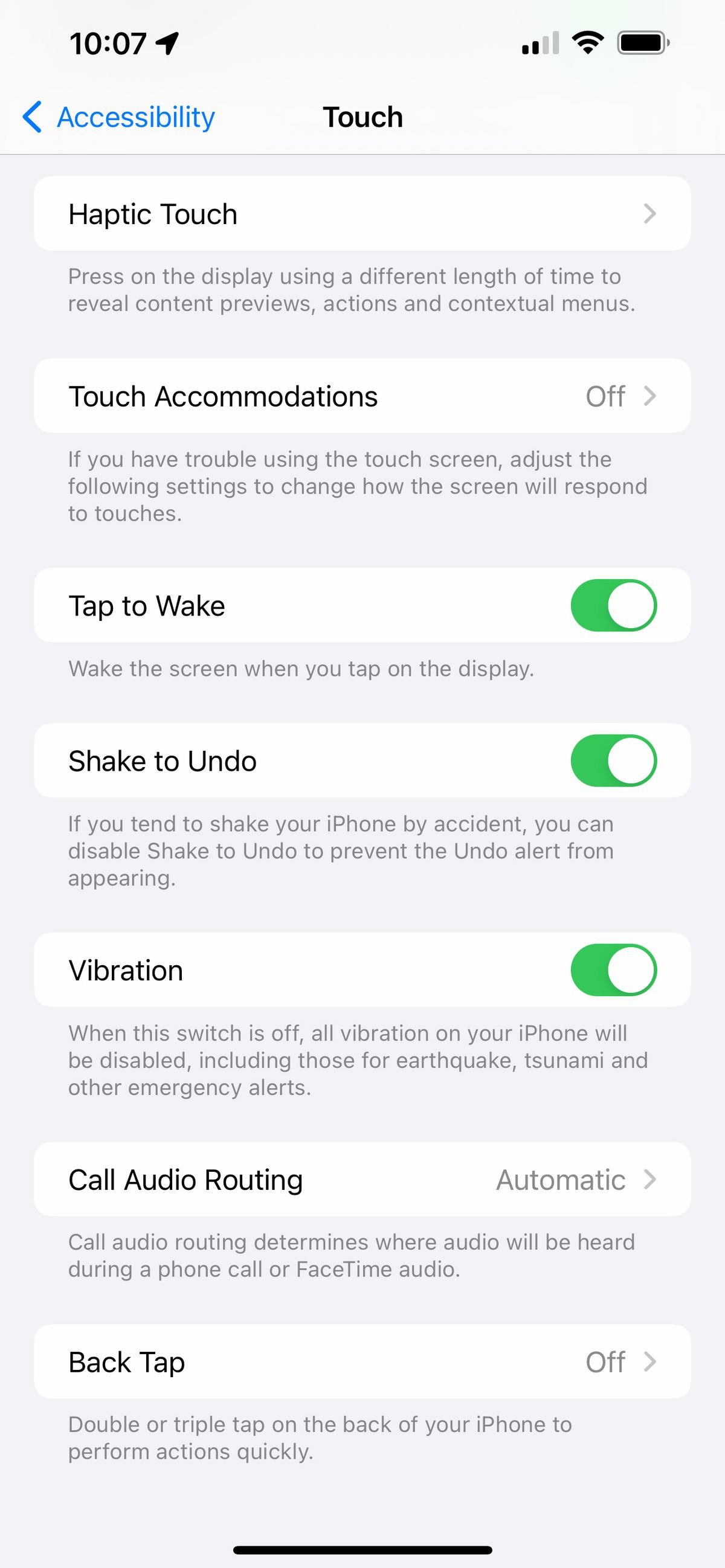Open Back Tap settings
Viewport: 725px width, 1568px height.
point(361,1362)
